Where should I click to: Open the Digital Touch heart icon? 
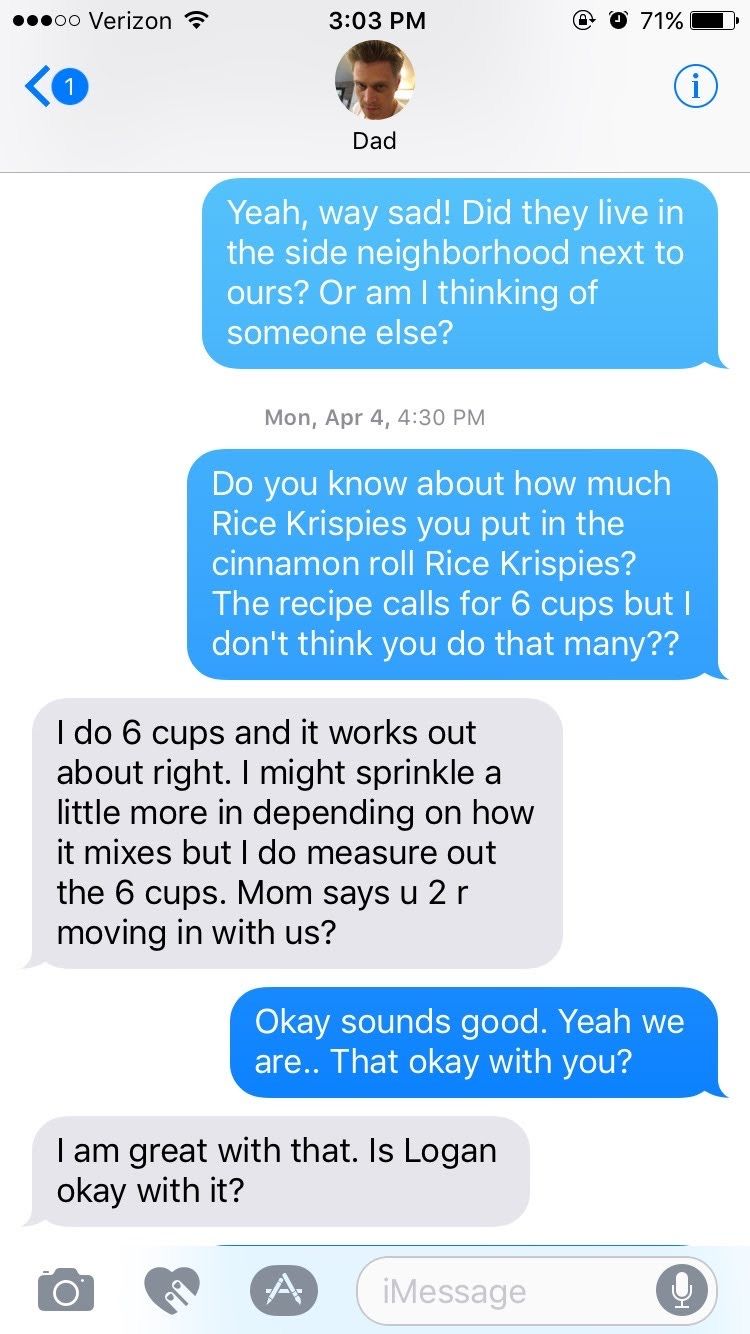(174, 1289)
